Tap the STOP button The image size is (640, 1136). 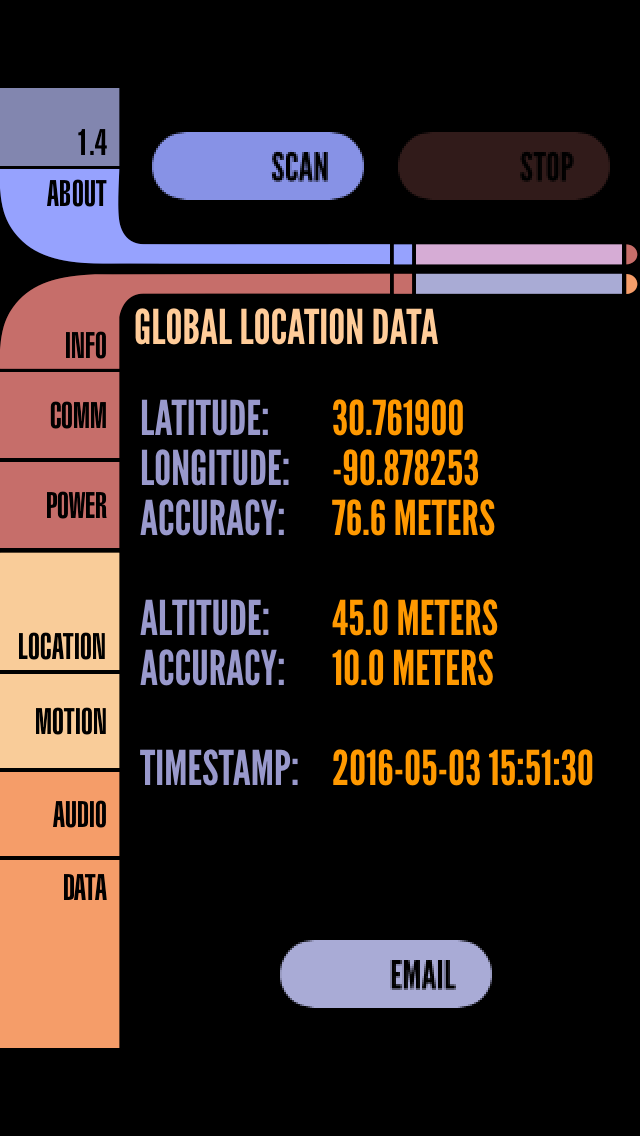(504, 166)
